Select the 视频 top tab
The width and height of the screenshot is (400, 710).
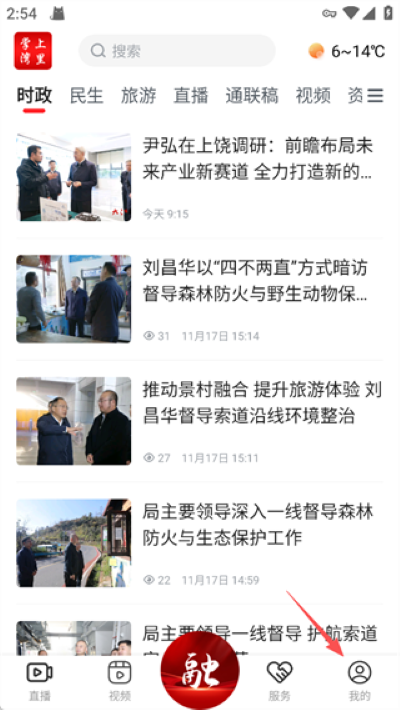[313, 96]
